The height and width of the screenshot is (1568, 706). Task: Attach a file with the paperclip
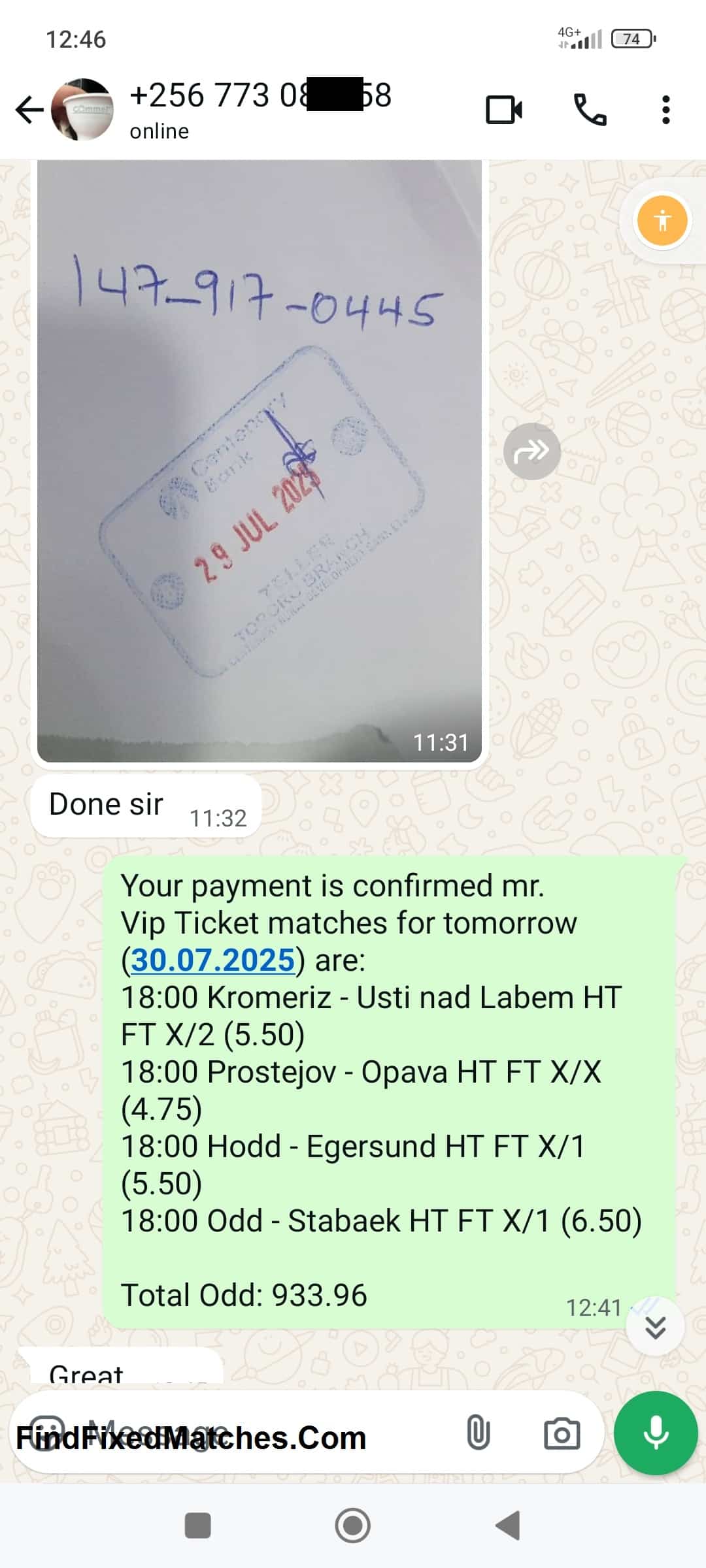point(478,1433)
